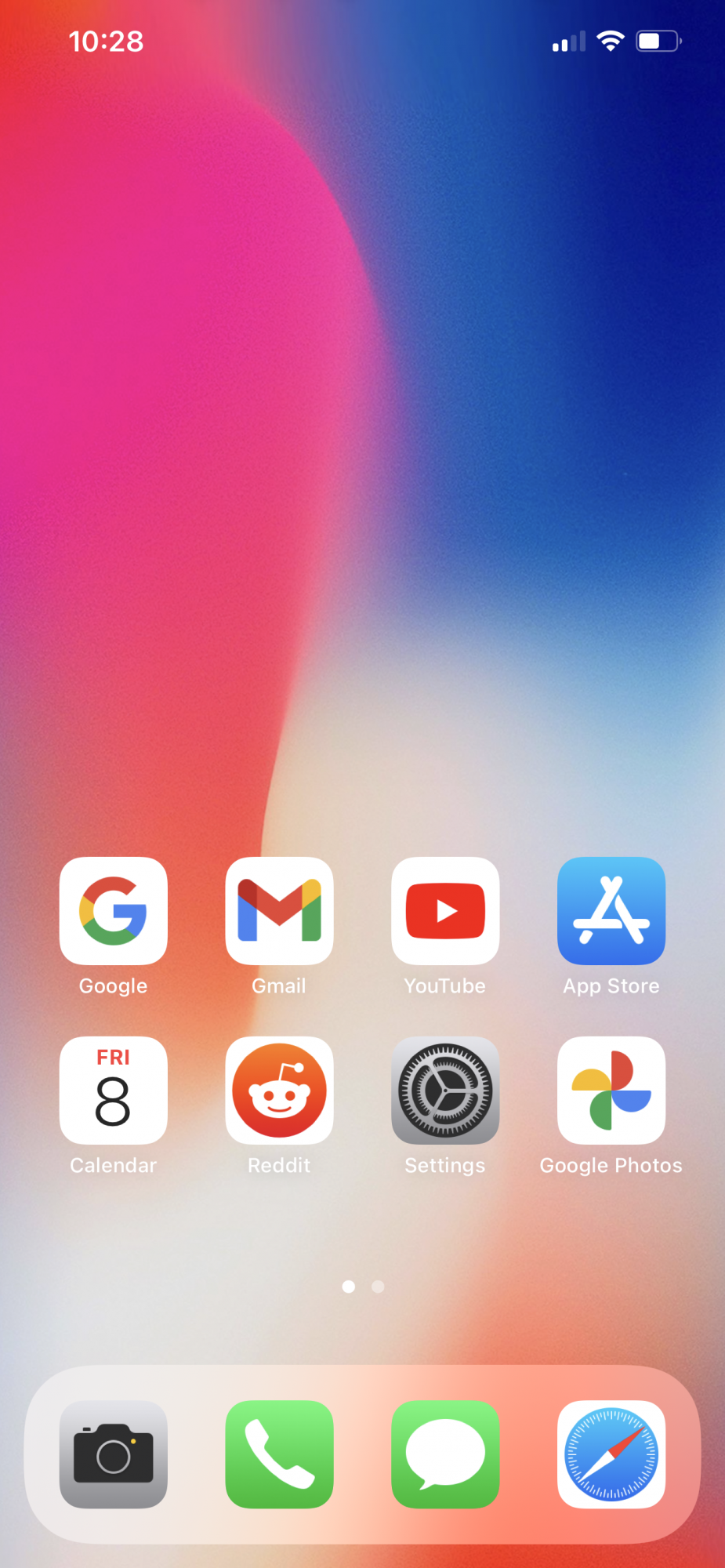
Task: Open the Calendar app
Action: tap(114, 1091)
